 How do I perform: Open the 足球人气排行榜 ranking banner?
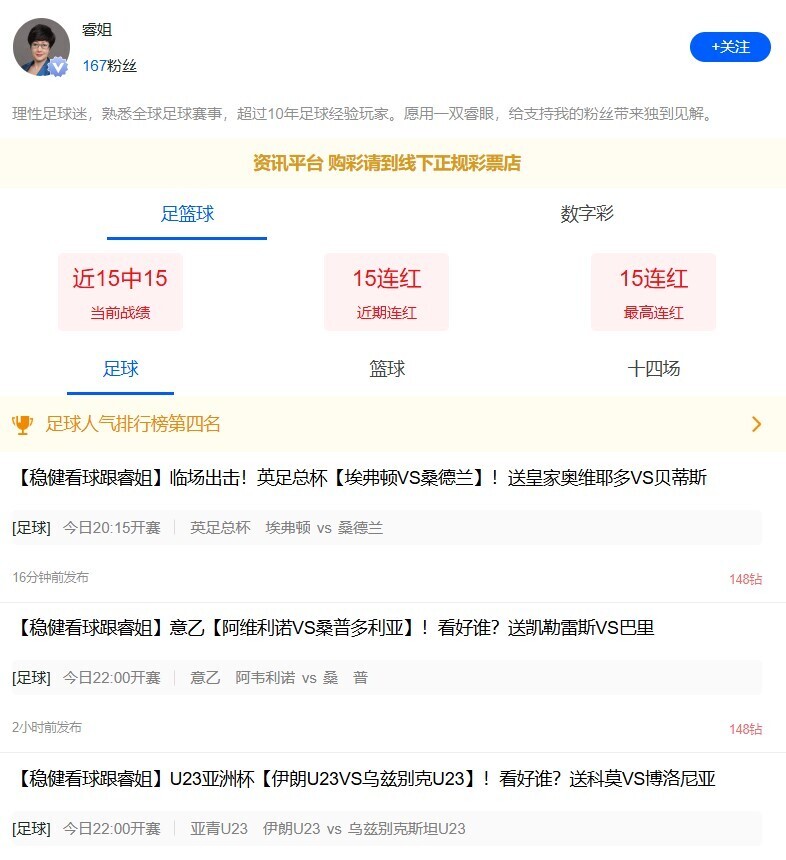click(392, 424)
